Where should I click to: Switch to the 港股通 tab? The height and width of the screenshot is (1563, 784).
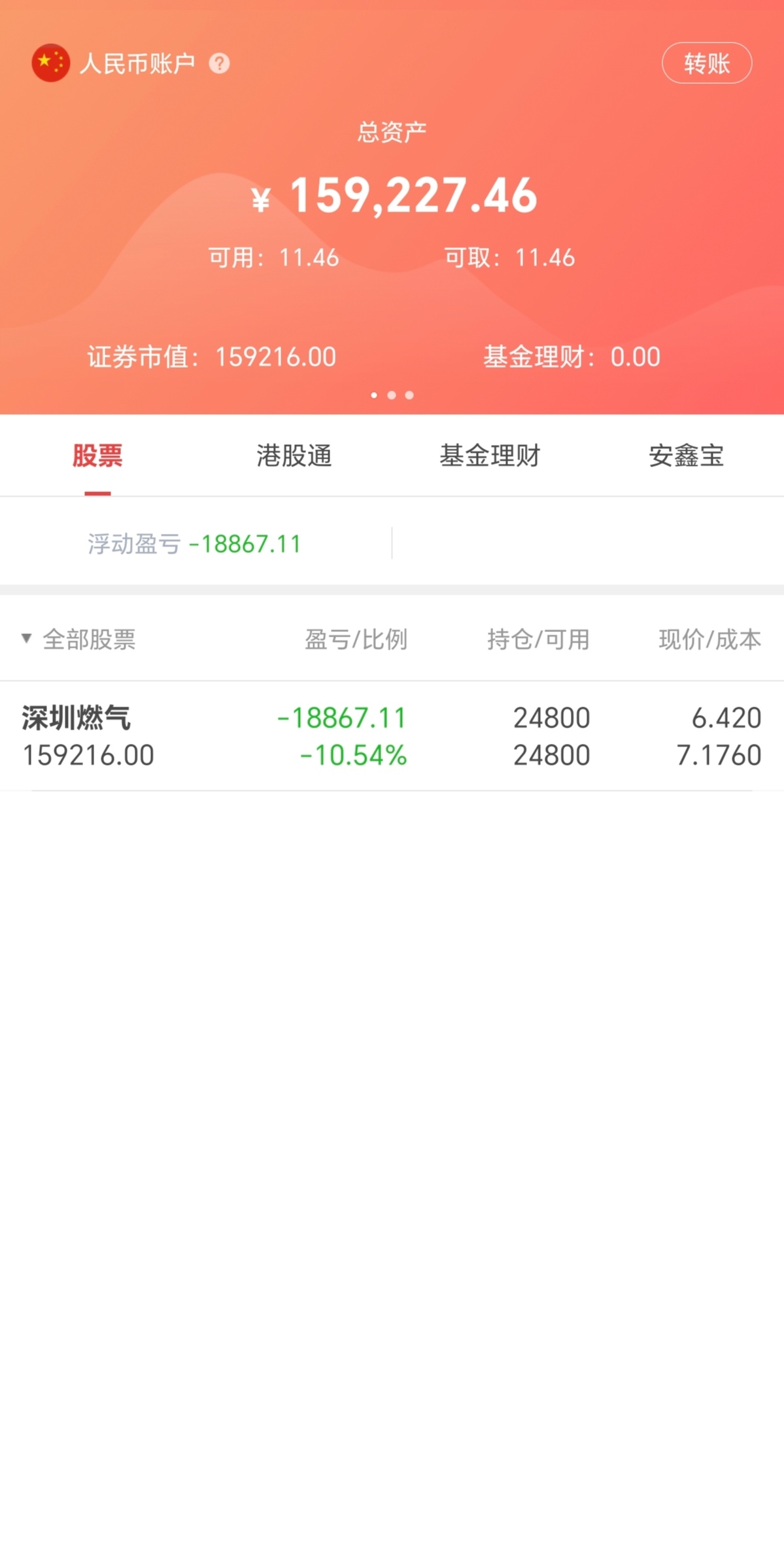(x=294, y=455)
